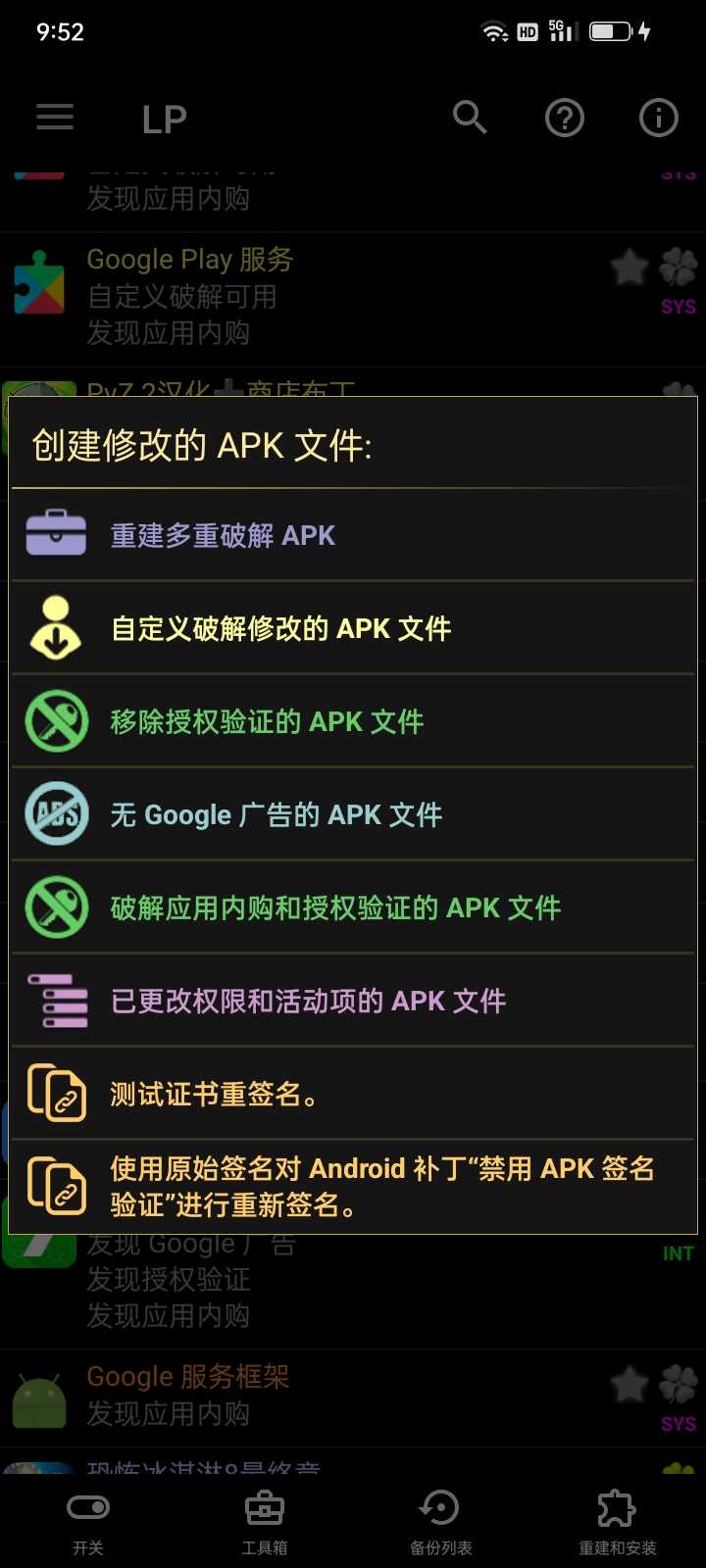Select 使用原始签名重新签名 option

pos(353,1186)
